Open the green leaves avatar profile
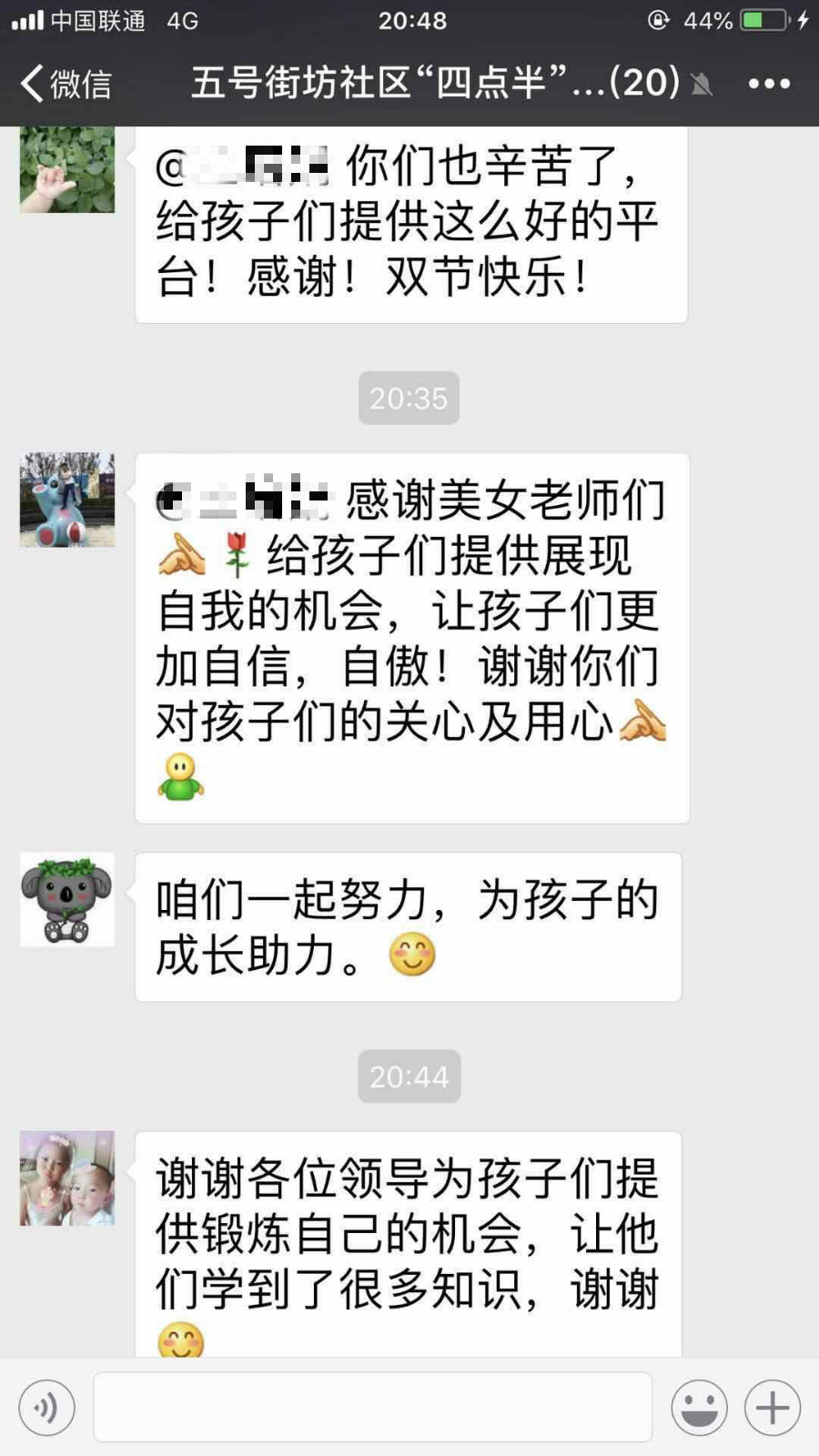 [x=67, y=169]
